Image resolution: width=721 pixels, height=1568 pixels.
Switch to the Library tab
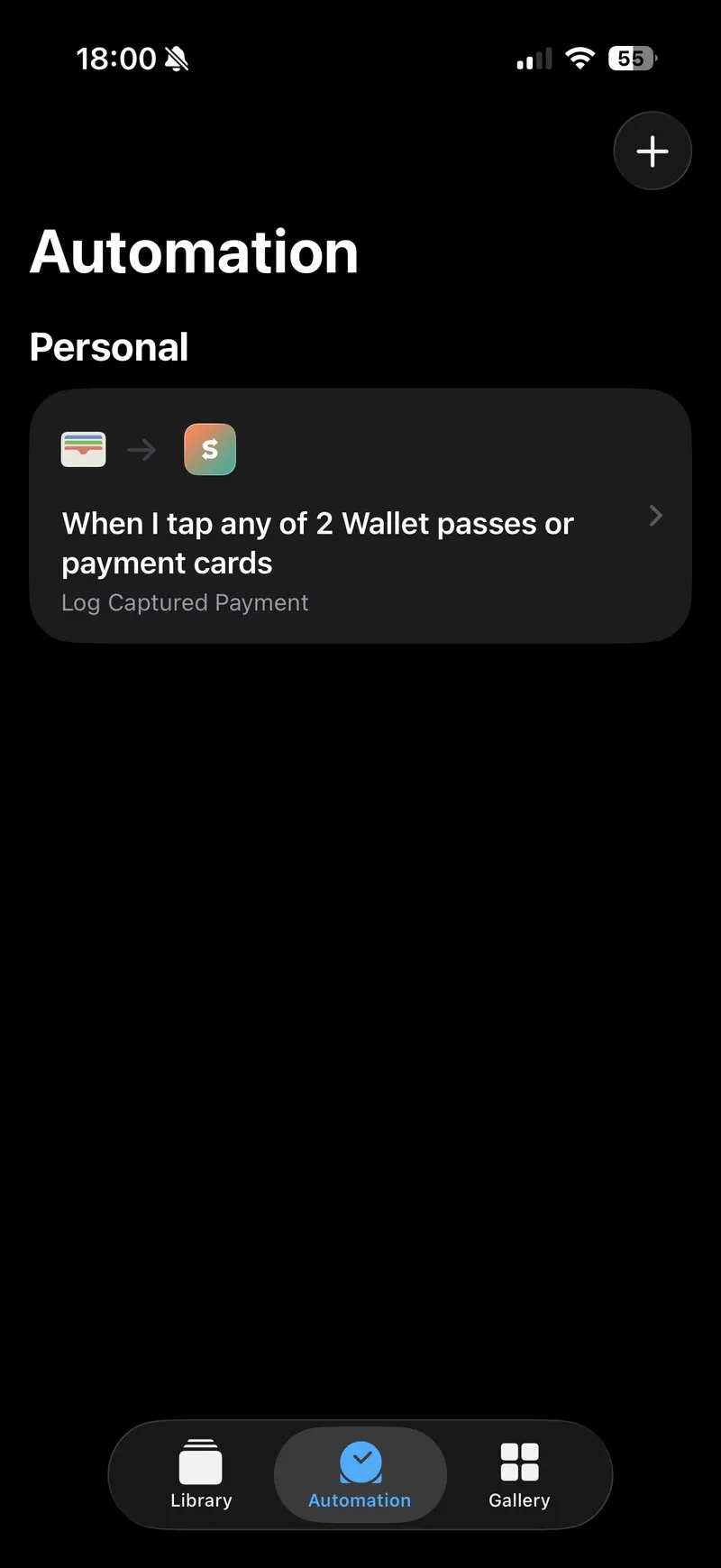pyautogui.click(x=201, y=1474)
